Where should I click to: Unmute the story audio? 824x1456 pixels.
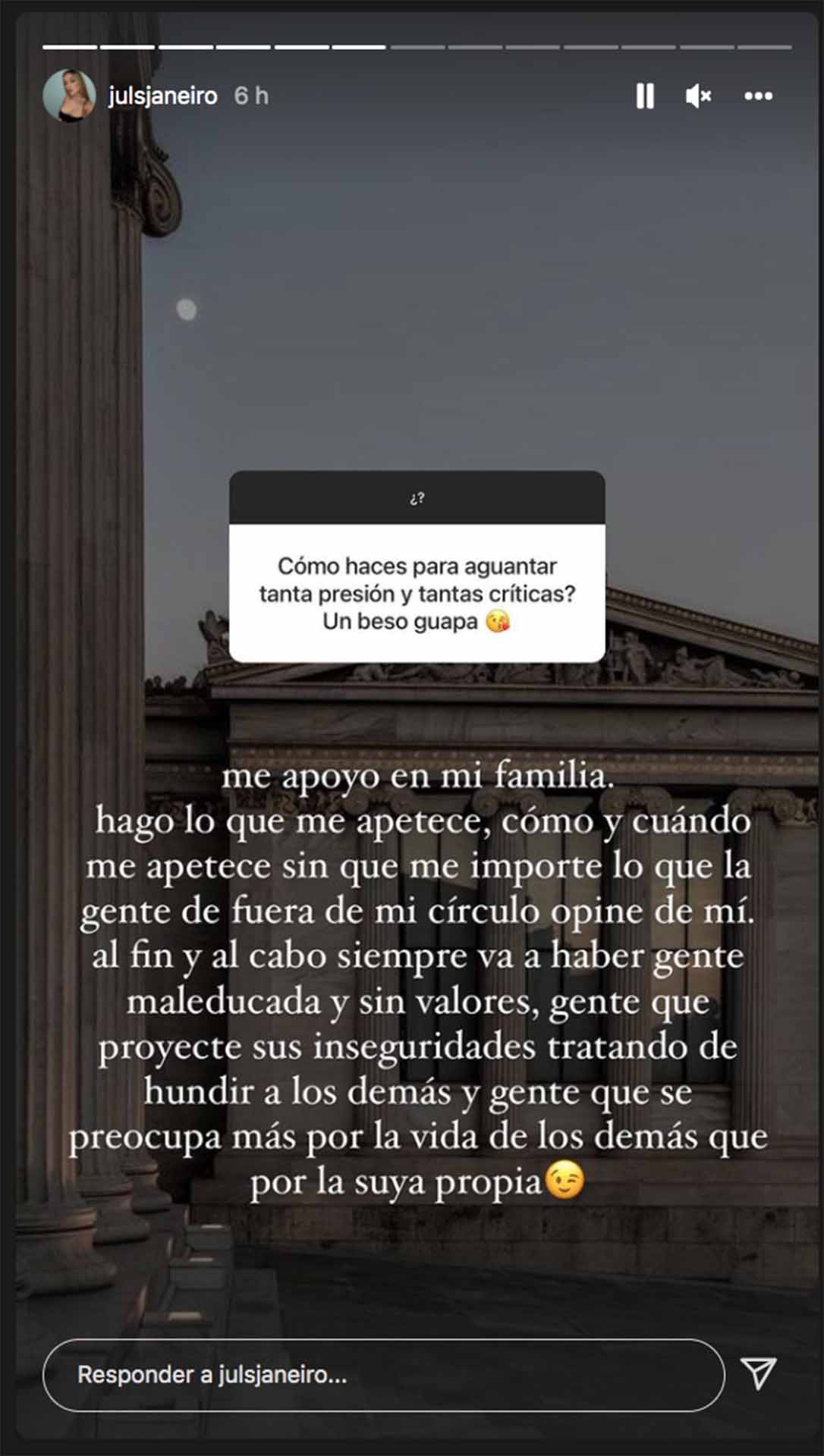tap(698, 96)
